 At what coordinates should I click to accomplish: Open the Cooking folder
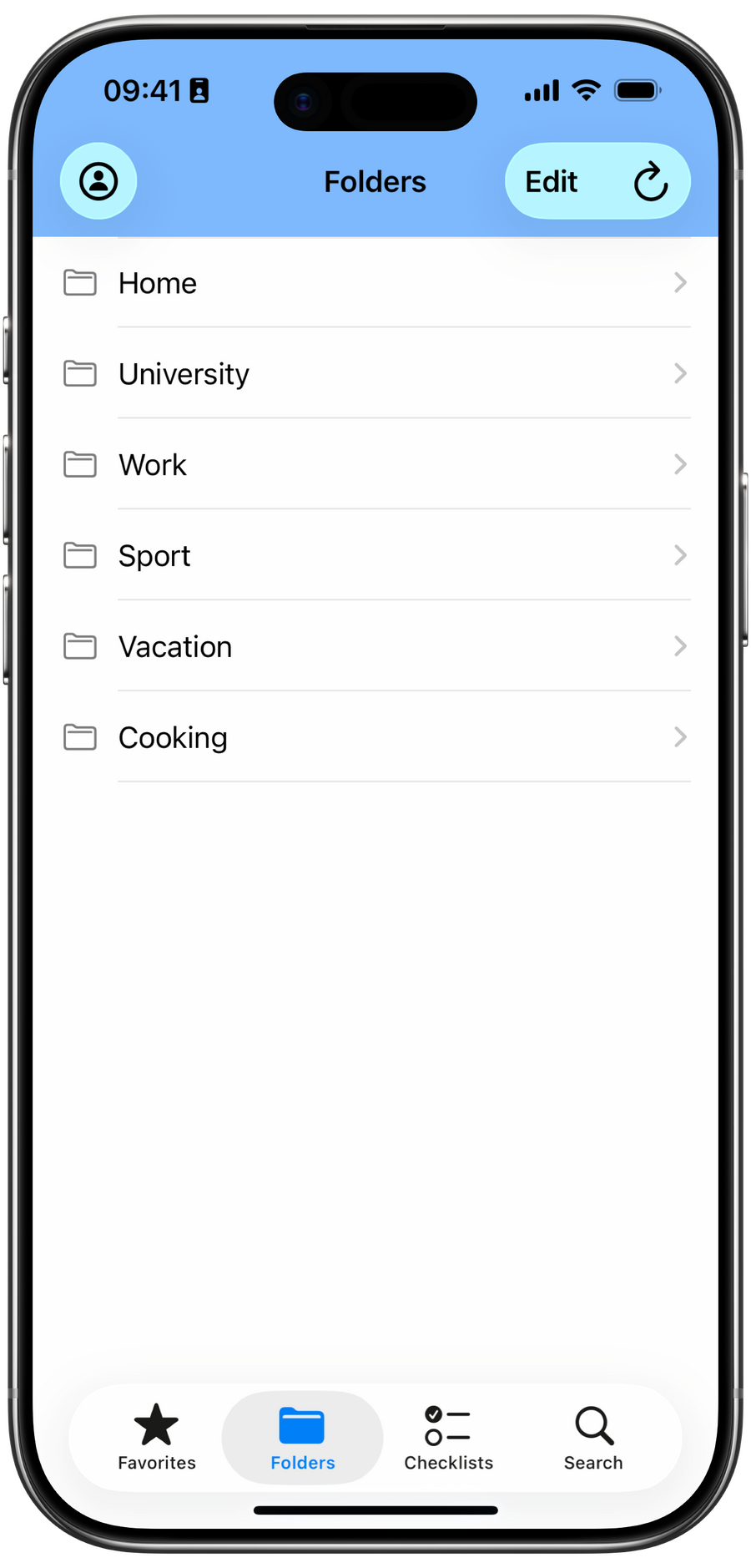[375, 737]
